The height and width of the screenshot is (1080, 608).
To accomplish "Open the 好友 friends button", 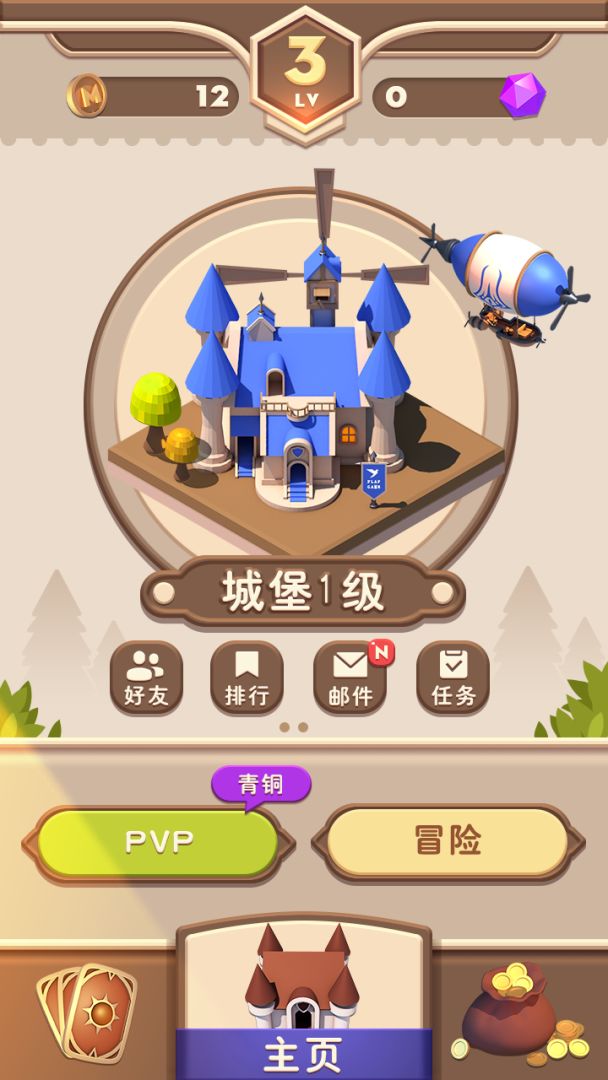I will [146, 678].
